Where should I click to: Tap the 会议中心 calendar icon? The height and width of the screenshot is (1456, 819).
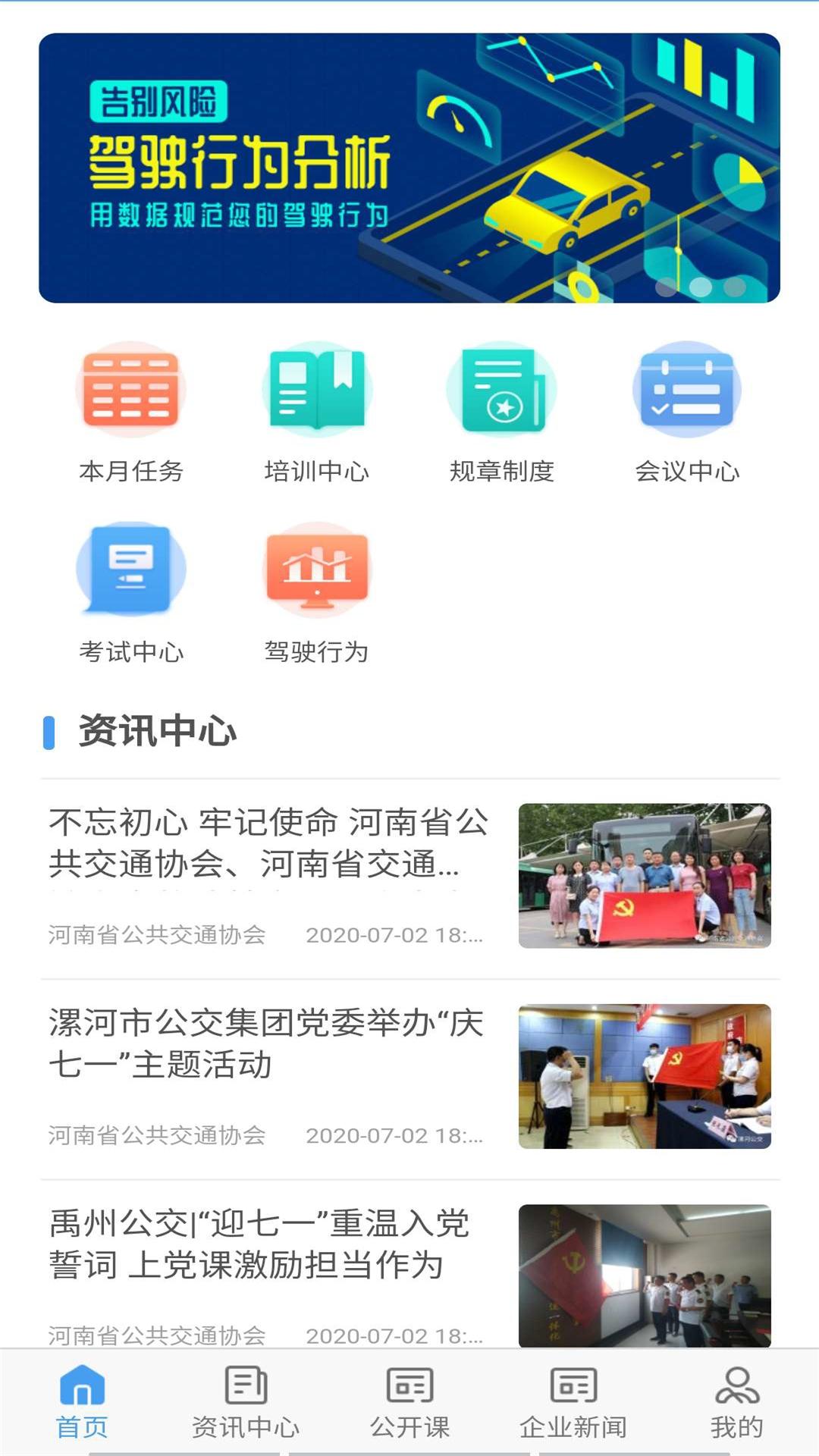[x=687, y=389]
